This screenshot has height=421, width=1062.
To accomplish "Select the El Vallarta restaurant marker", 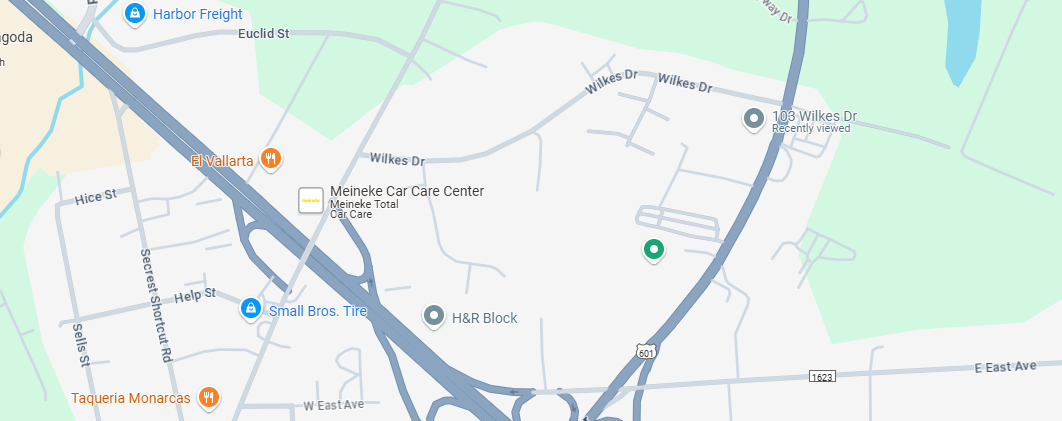I will coord(270,159).
